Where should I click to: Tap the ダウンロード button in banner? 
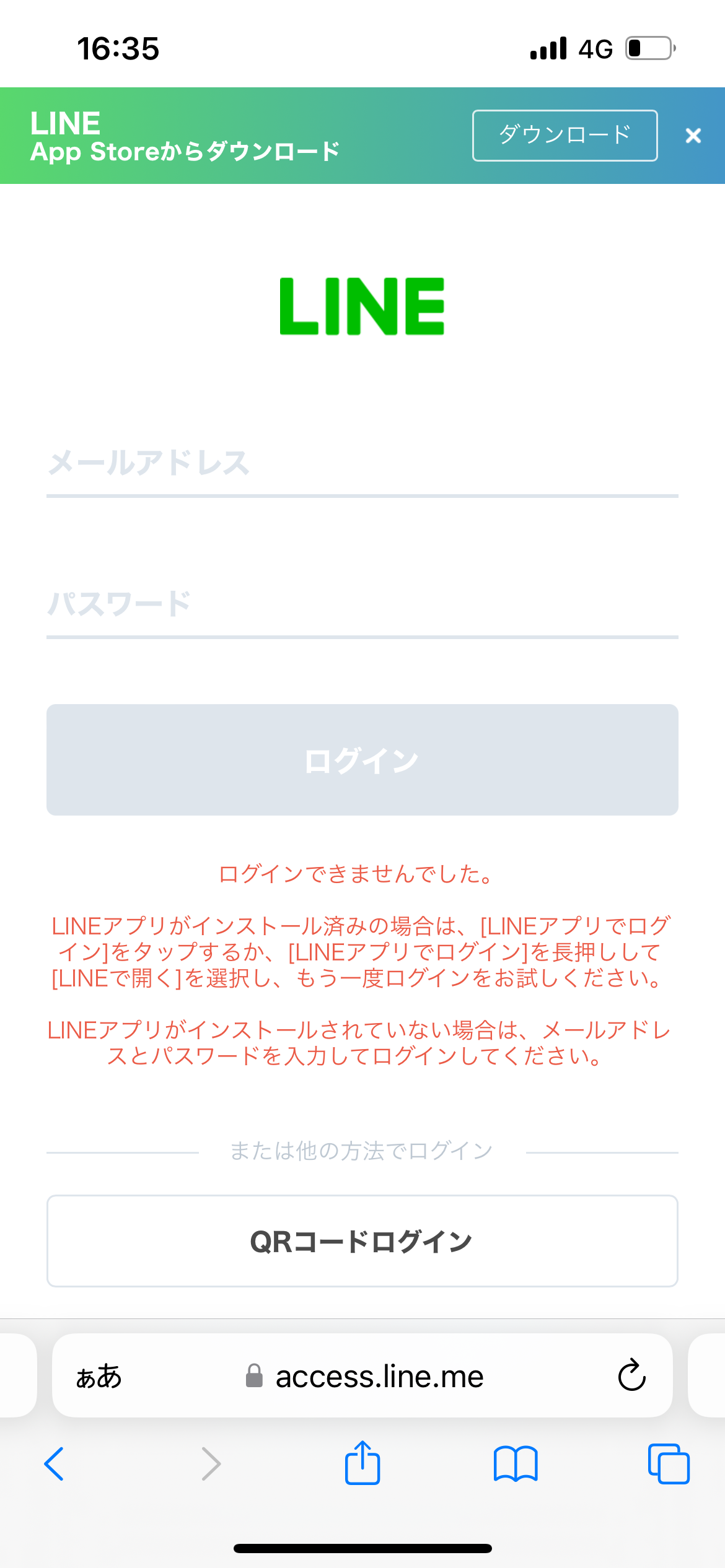[565, 135]
